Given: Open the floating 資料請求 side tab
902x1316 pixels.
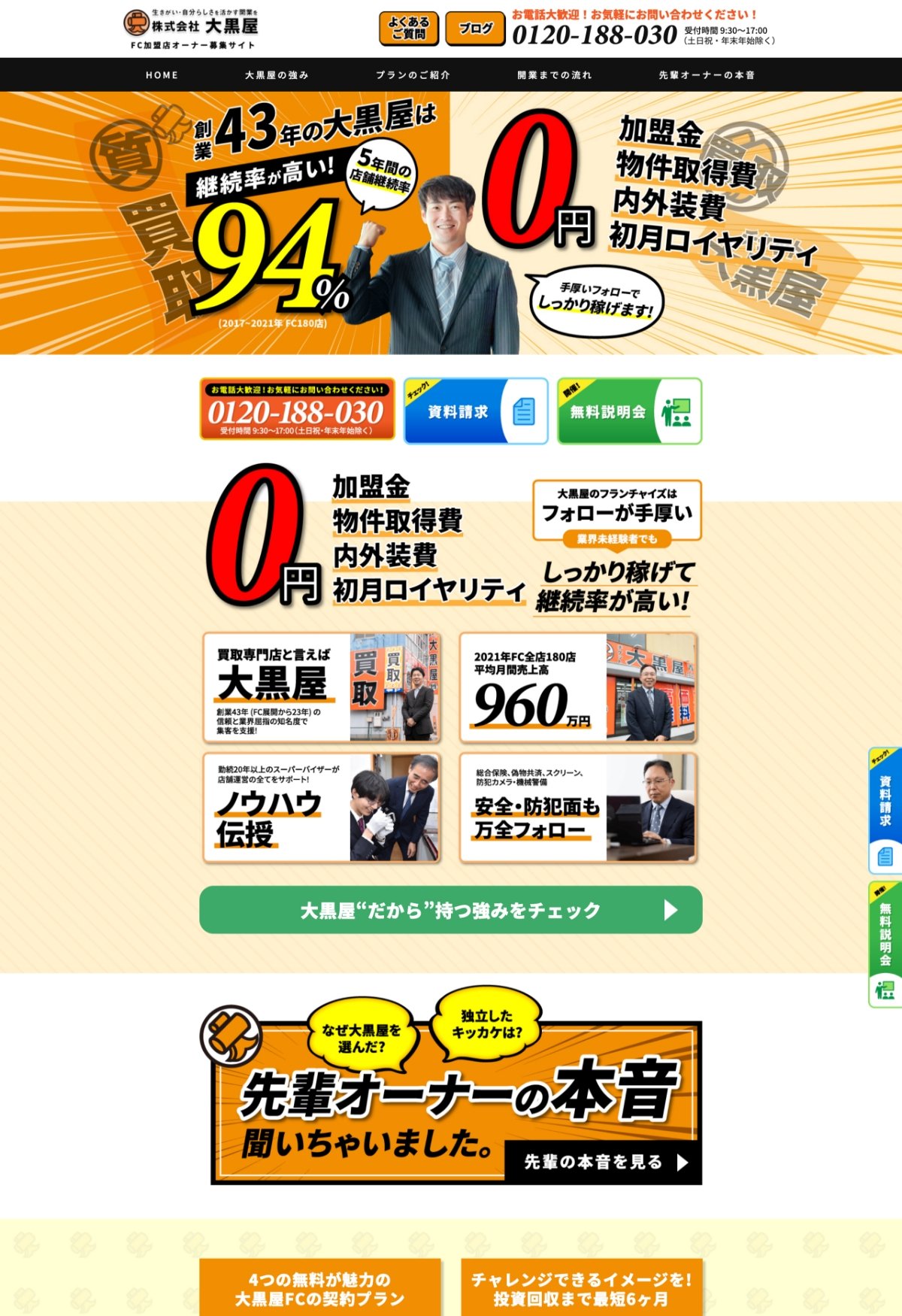Looking at the screenshot, I should click(885, 808).
